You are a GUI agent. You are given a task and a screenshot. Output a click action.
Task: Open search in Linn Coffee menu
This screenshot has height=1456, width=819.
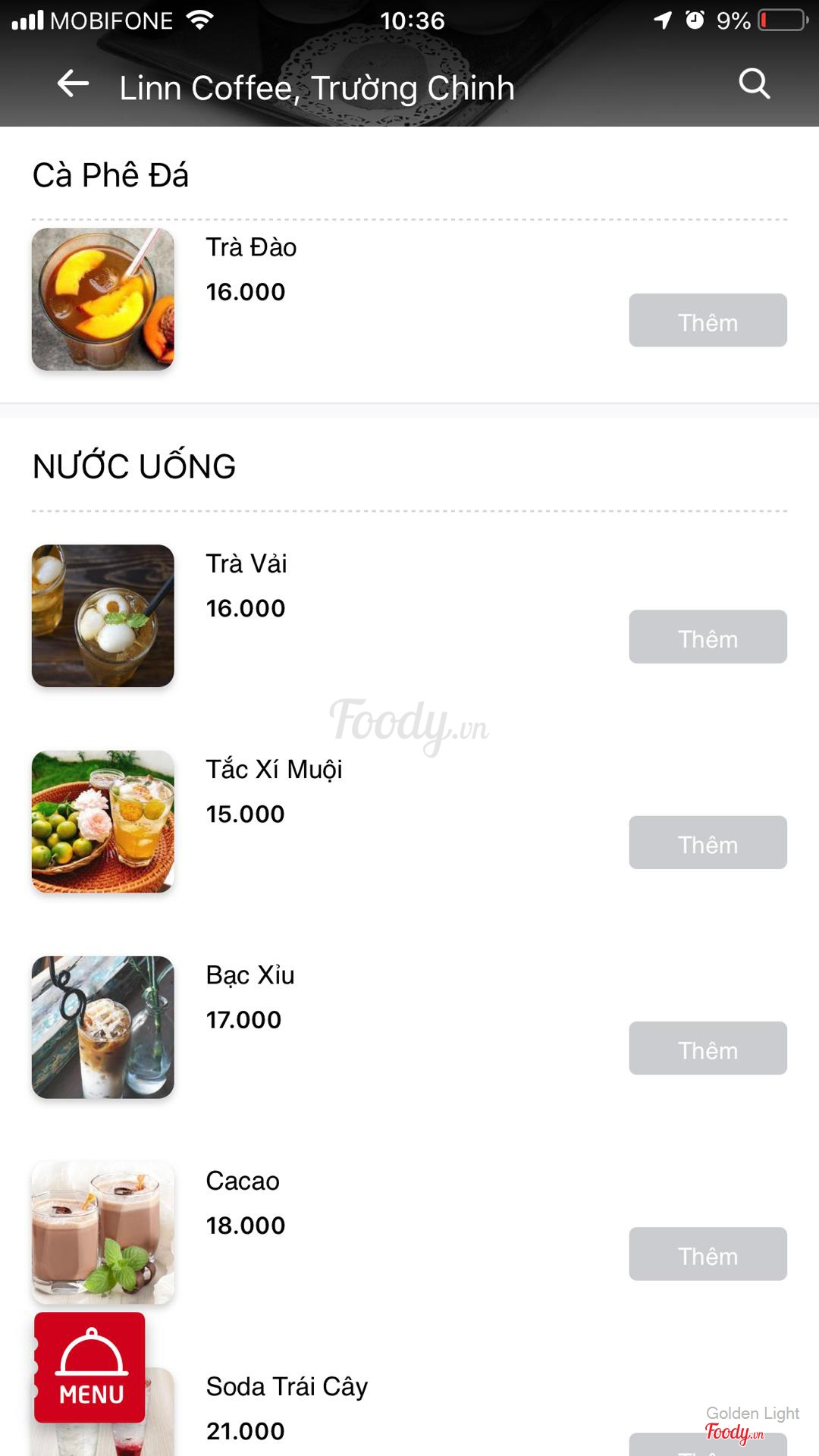click(x=754, y=83)
